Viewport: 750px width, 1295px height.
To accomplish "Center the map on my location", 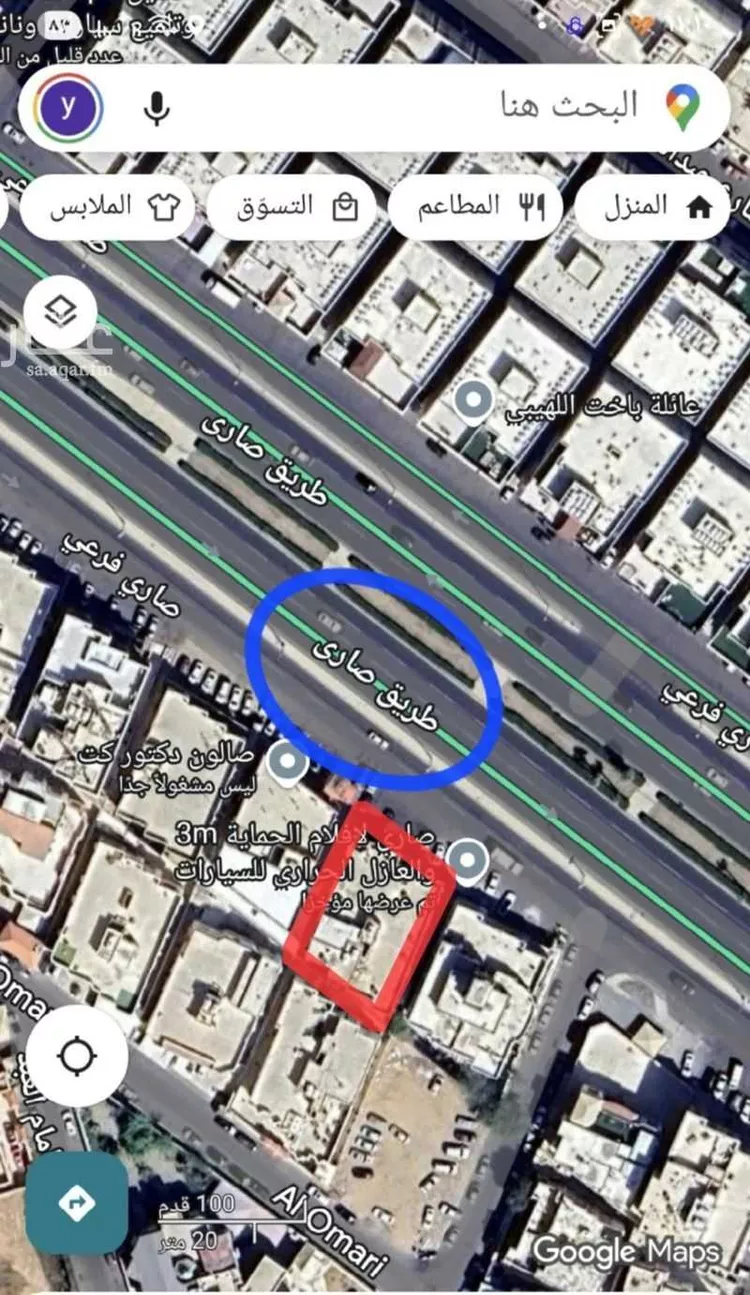I will click(77, 1056).
